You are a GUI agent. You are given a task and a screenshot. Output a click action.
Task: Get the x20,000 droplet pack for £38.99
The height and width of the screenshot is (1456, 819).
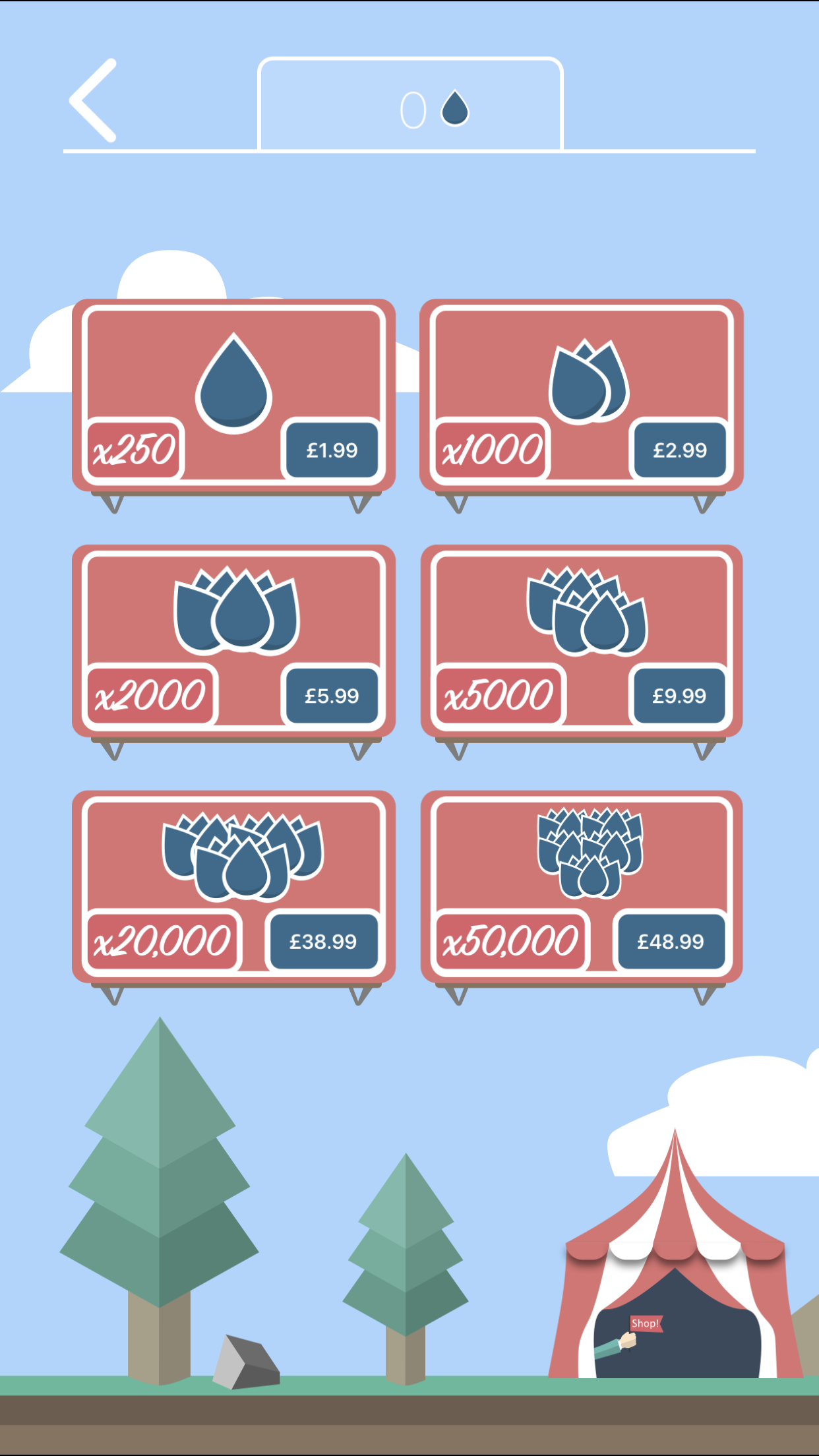[x=323, y=941]
